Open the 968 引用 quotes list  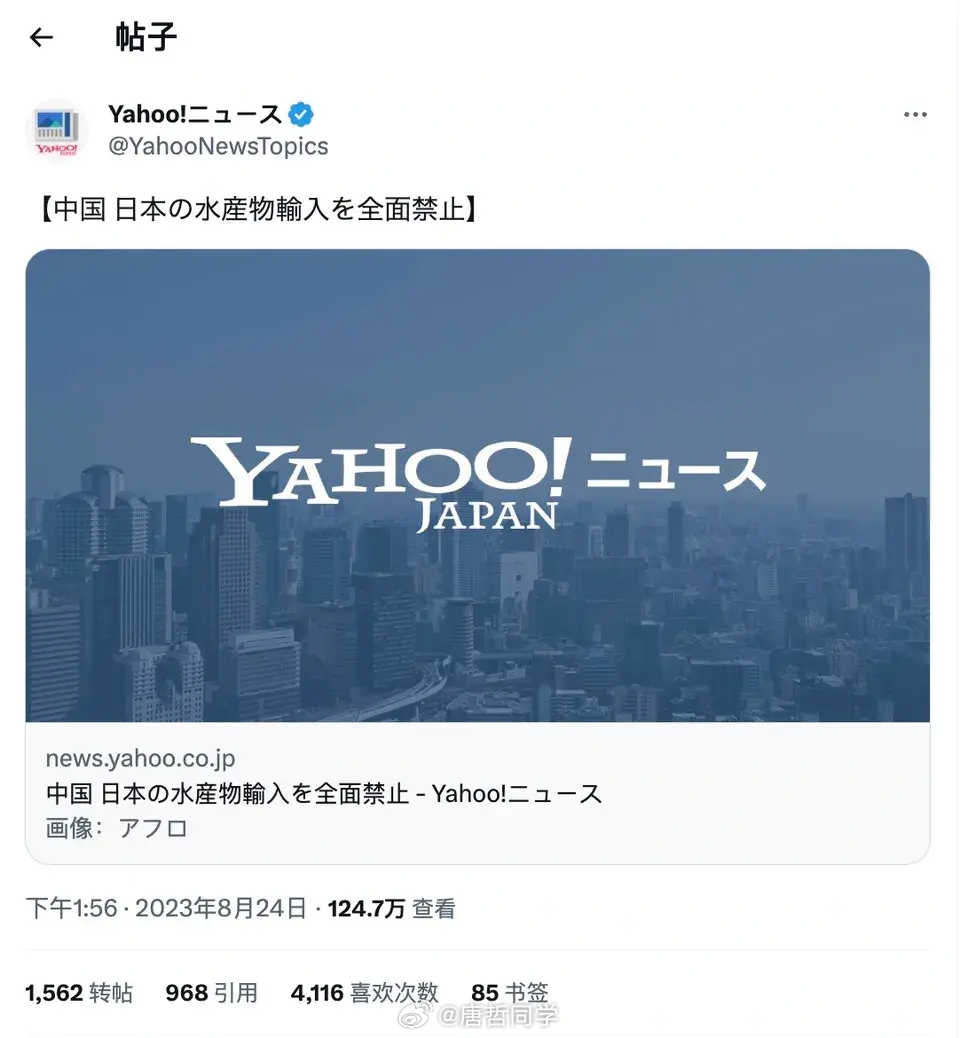click(x=210, y=992)
